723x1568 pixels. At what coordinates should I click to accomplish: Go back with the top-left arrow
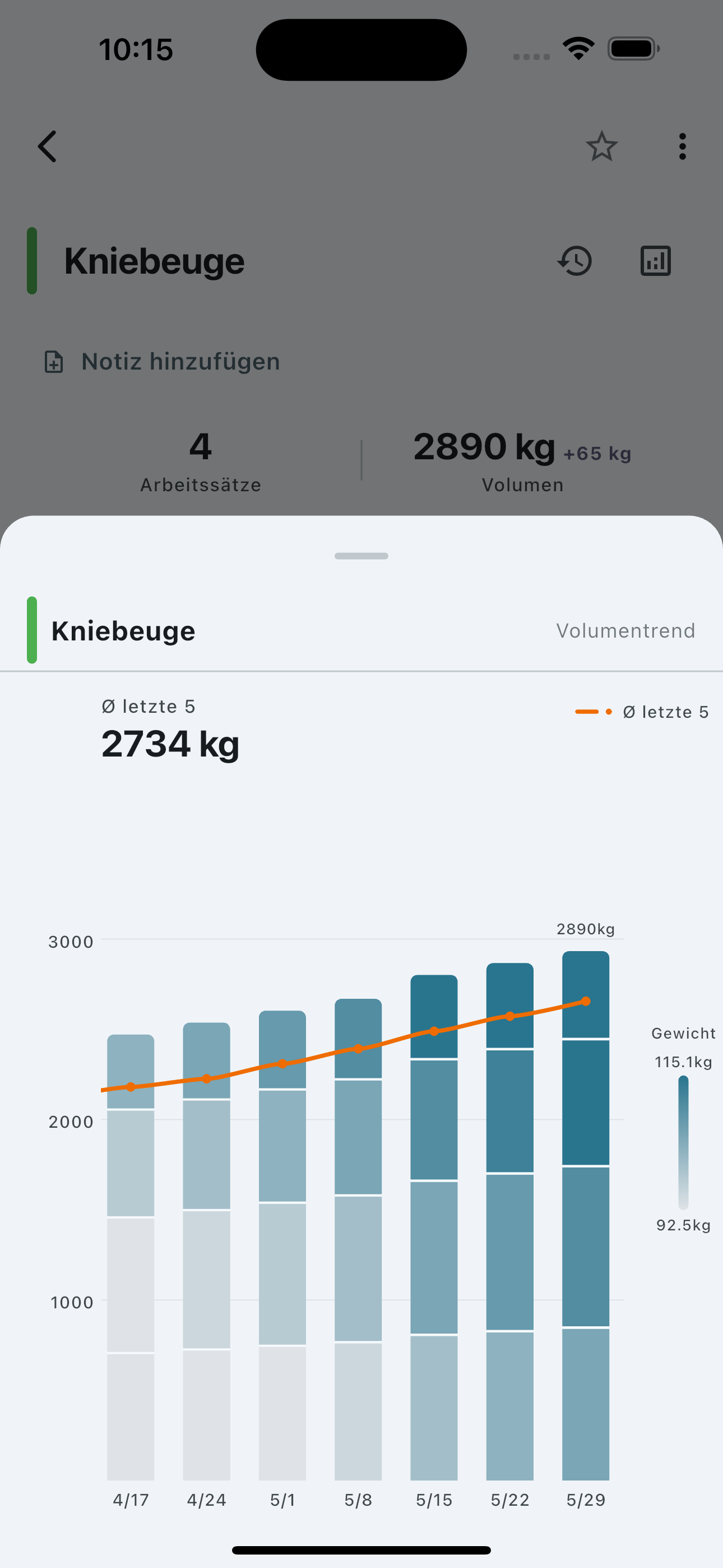click(x=48, y=147)
